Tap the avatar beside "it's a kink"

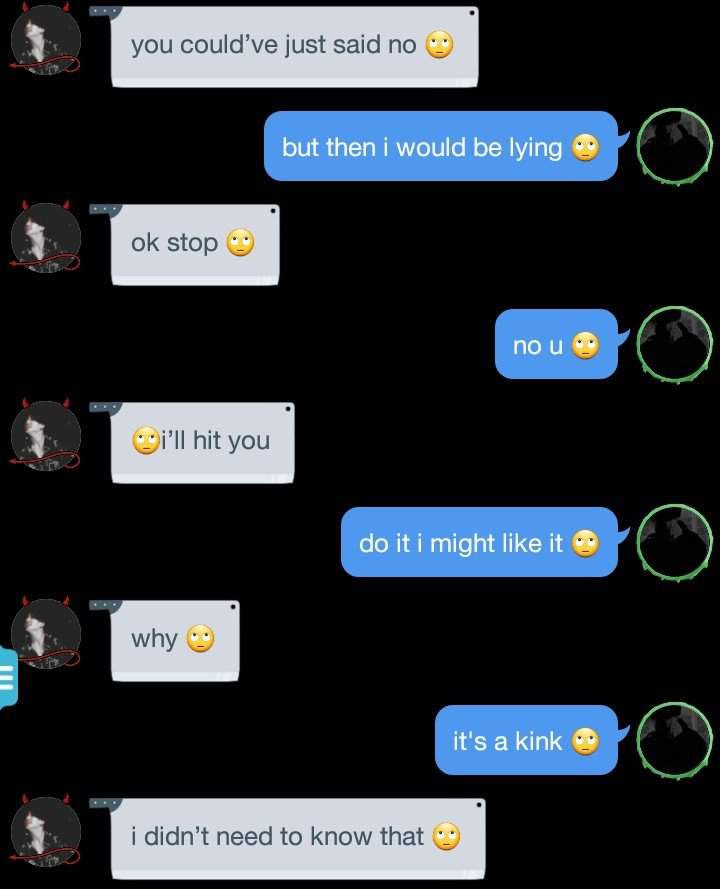tap(674, 740)
